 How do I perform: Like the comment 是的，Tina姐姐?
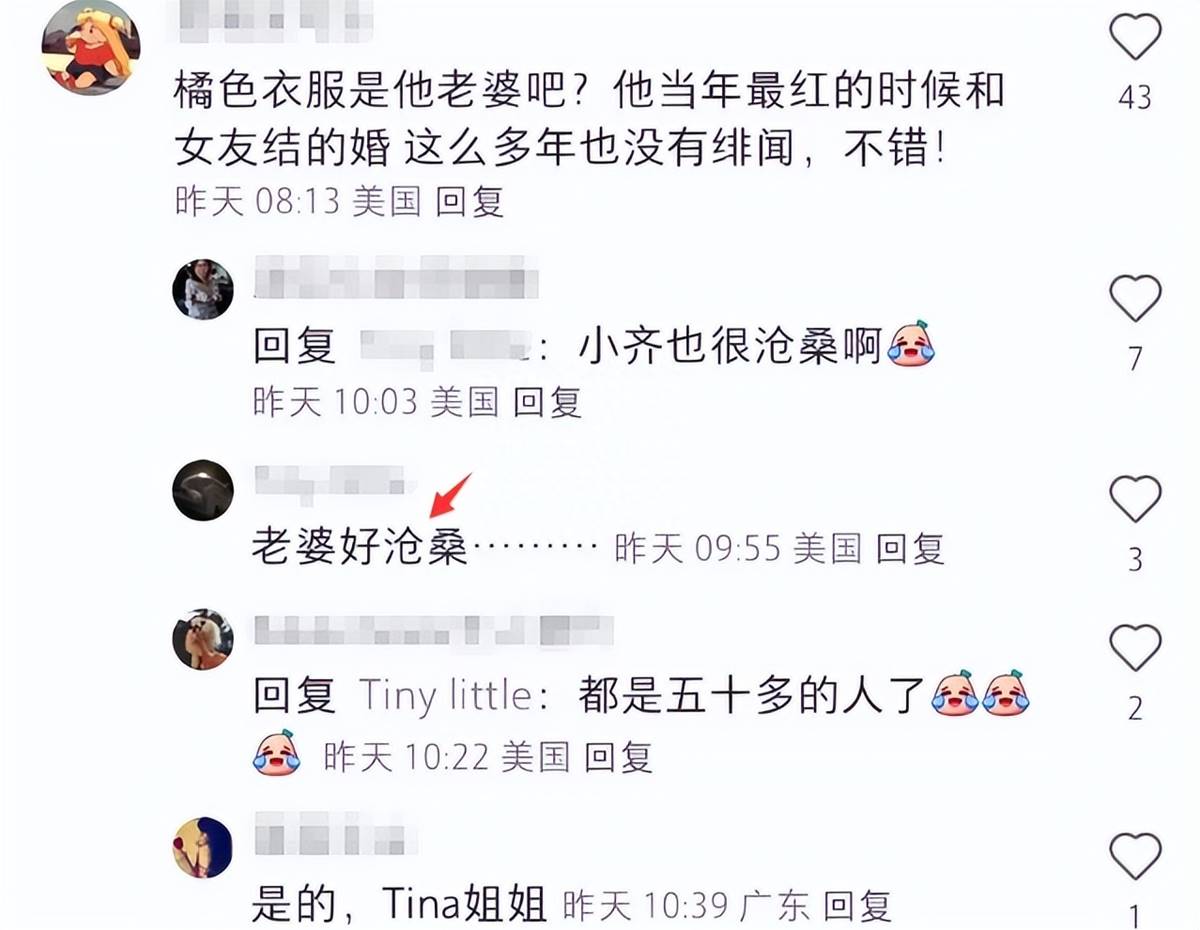click(x=1135, y=857)
